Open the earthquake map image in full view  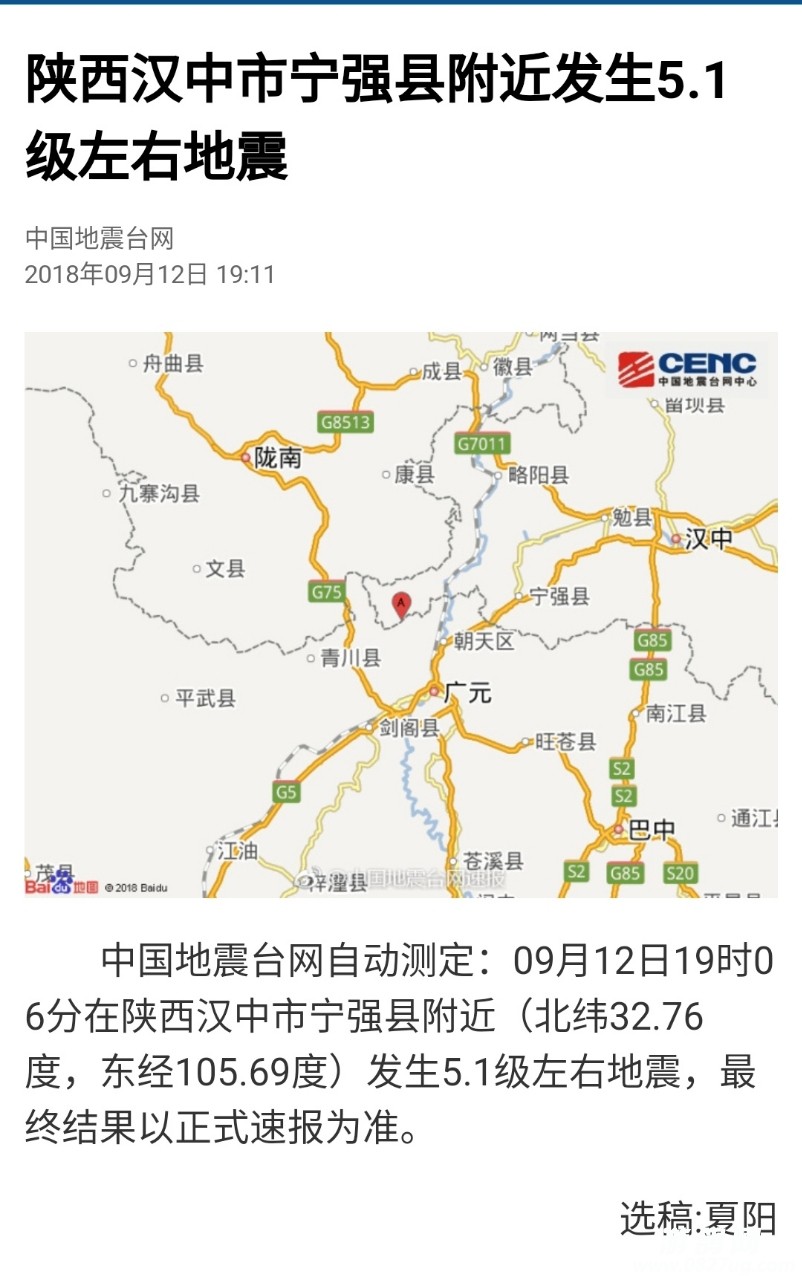click(x=400, y=614)
